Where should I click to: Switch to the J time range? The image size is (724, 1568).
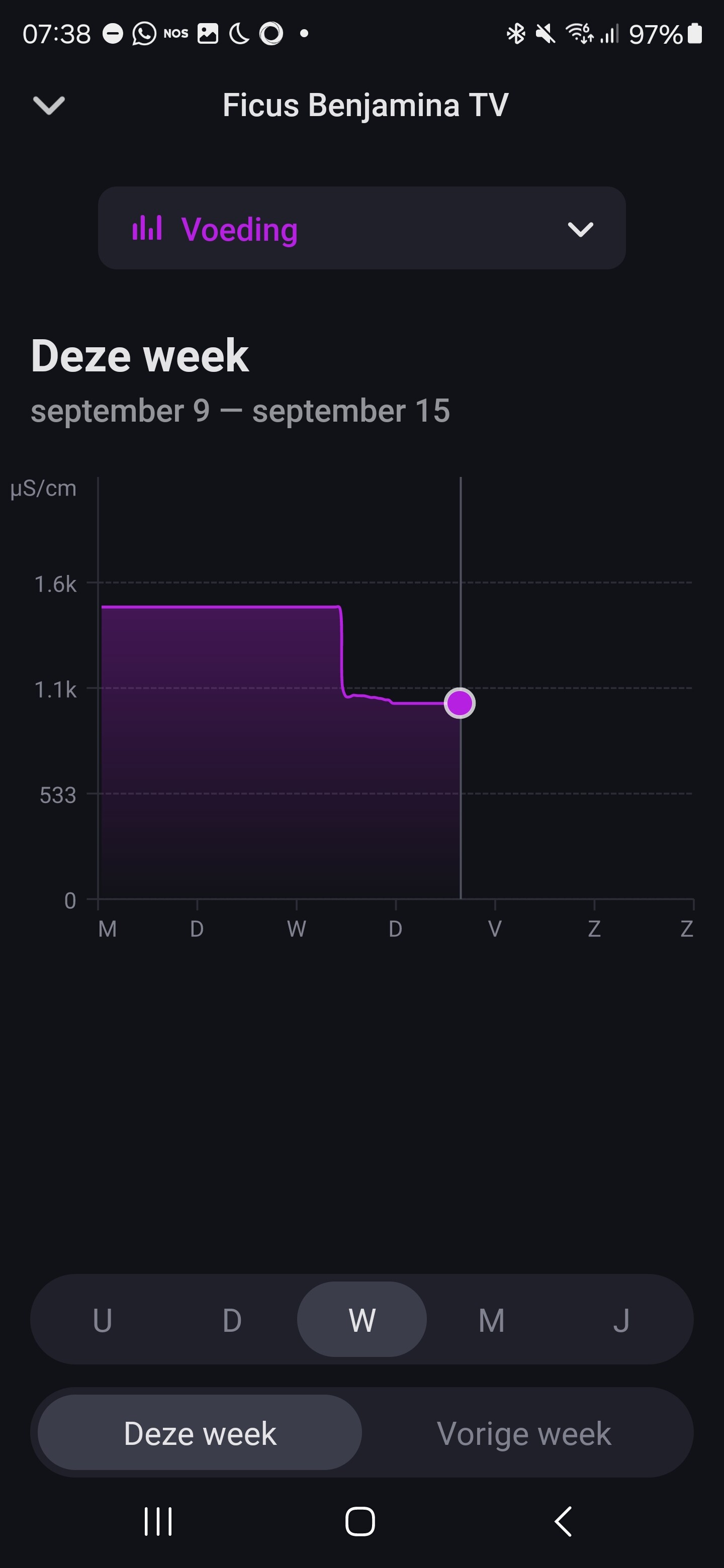[621, 1320]
